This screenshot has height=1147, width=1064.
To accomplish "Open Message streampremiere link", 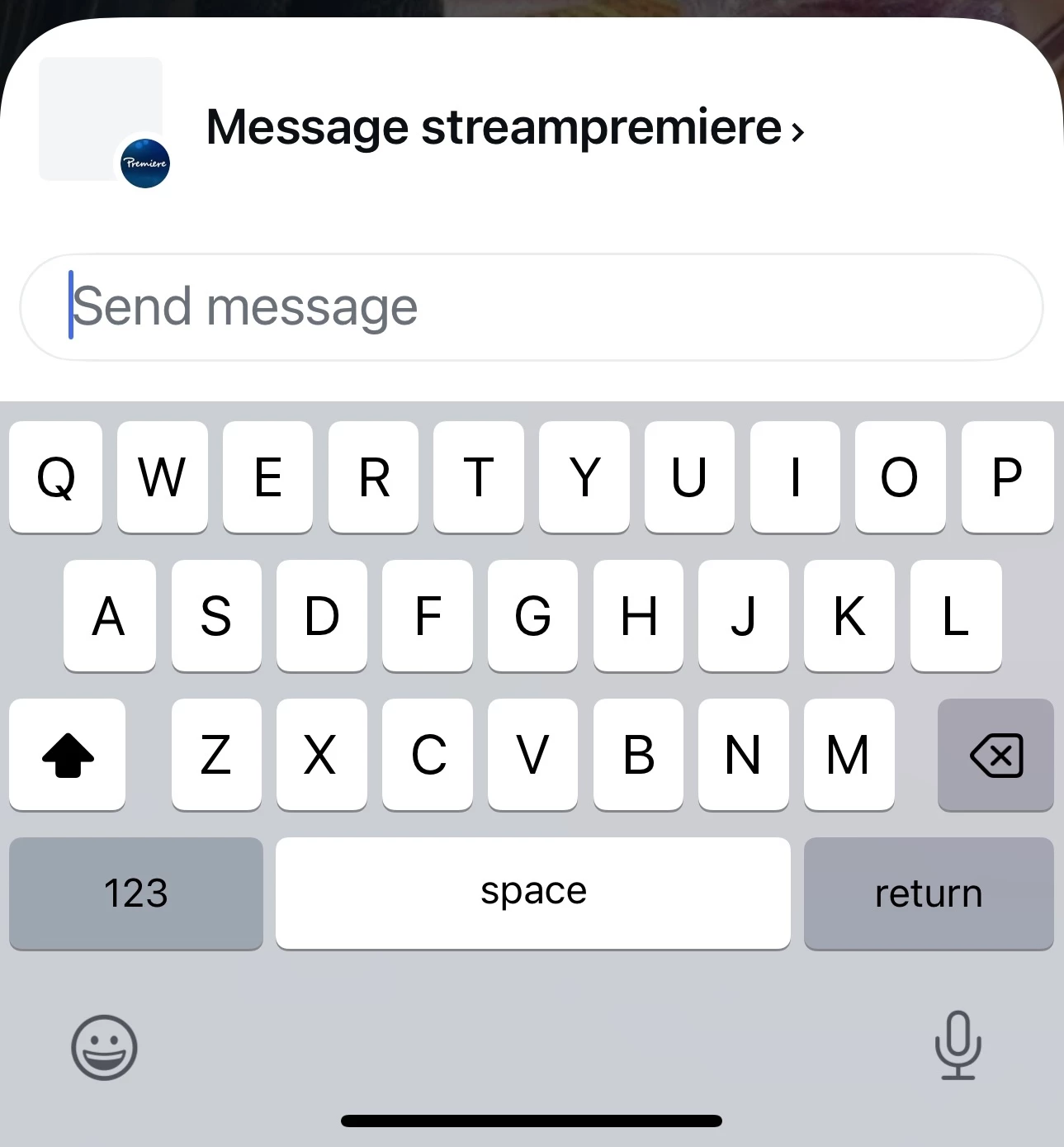I will point(504,128).
